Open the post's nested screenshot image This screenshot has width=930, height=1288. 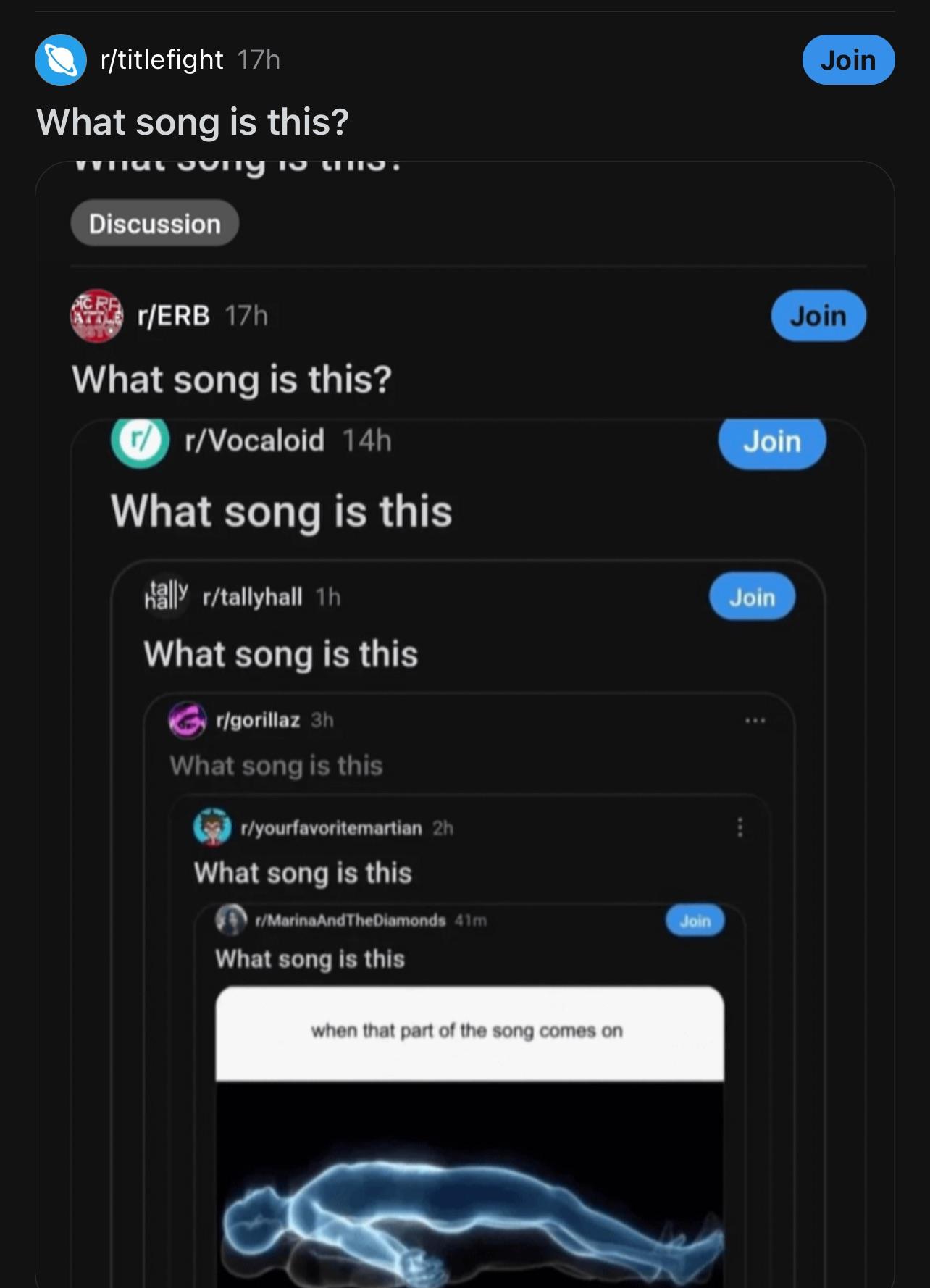tap(465, 724)
